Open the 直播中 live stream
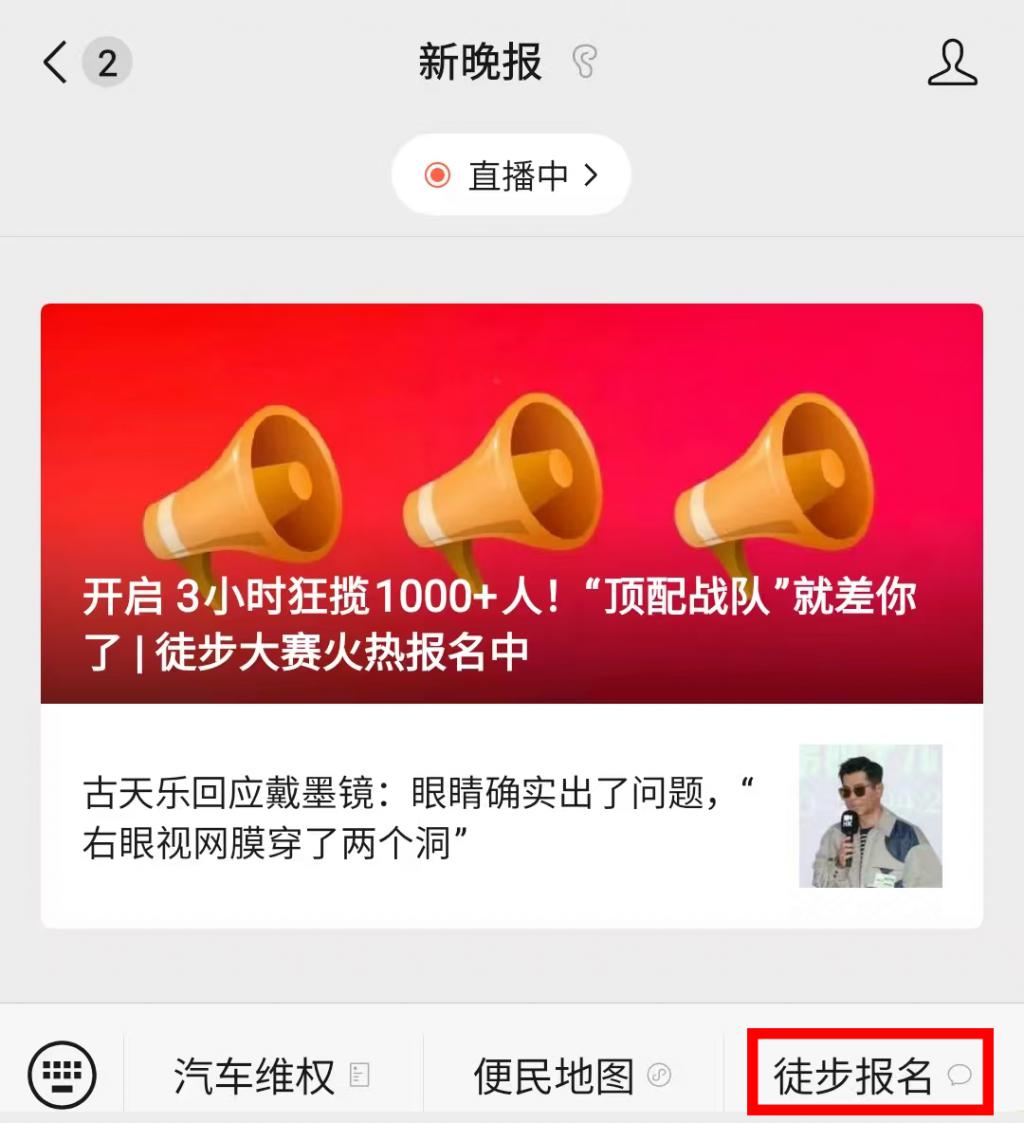This screenshot has height=1123, width=1024. (x=511, y=175)
